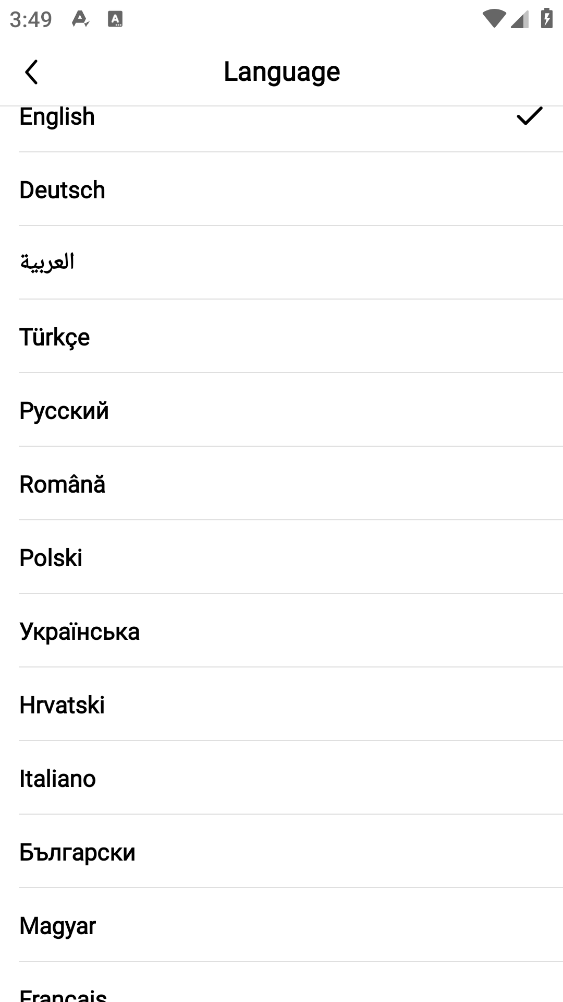Tap the Polski language option
The image size is (563, 1002).
tap(281, 557)
